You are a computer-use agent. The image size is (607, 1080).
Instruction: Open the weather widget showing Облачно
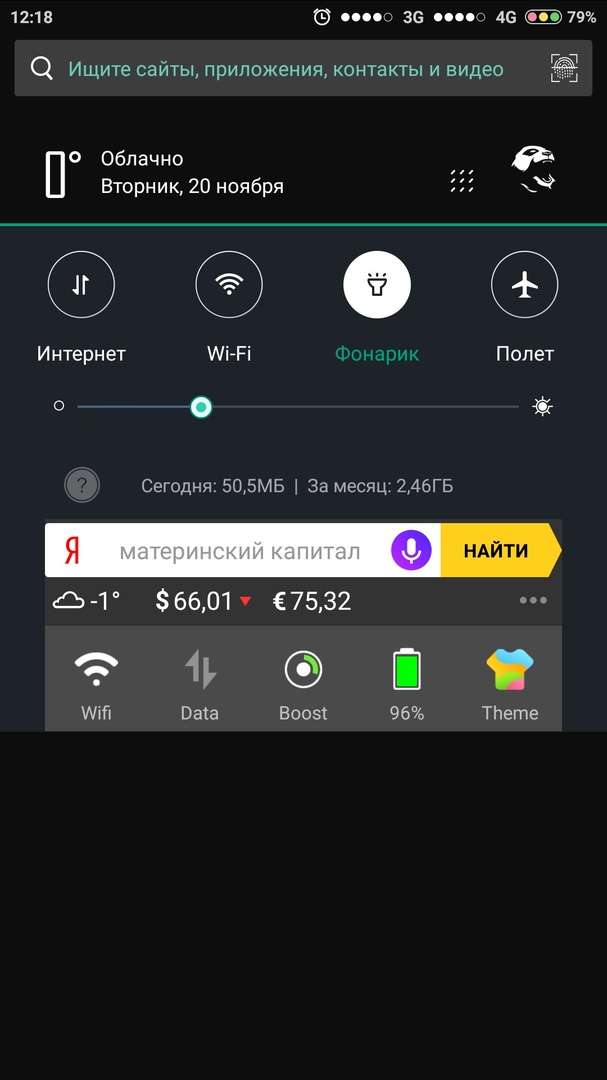[x=165, y=173]
